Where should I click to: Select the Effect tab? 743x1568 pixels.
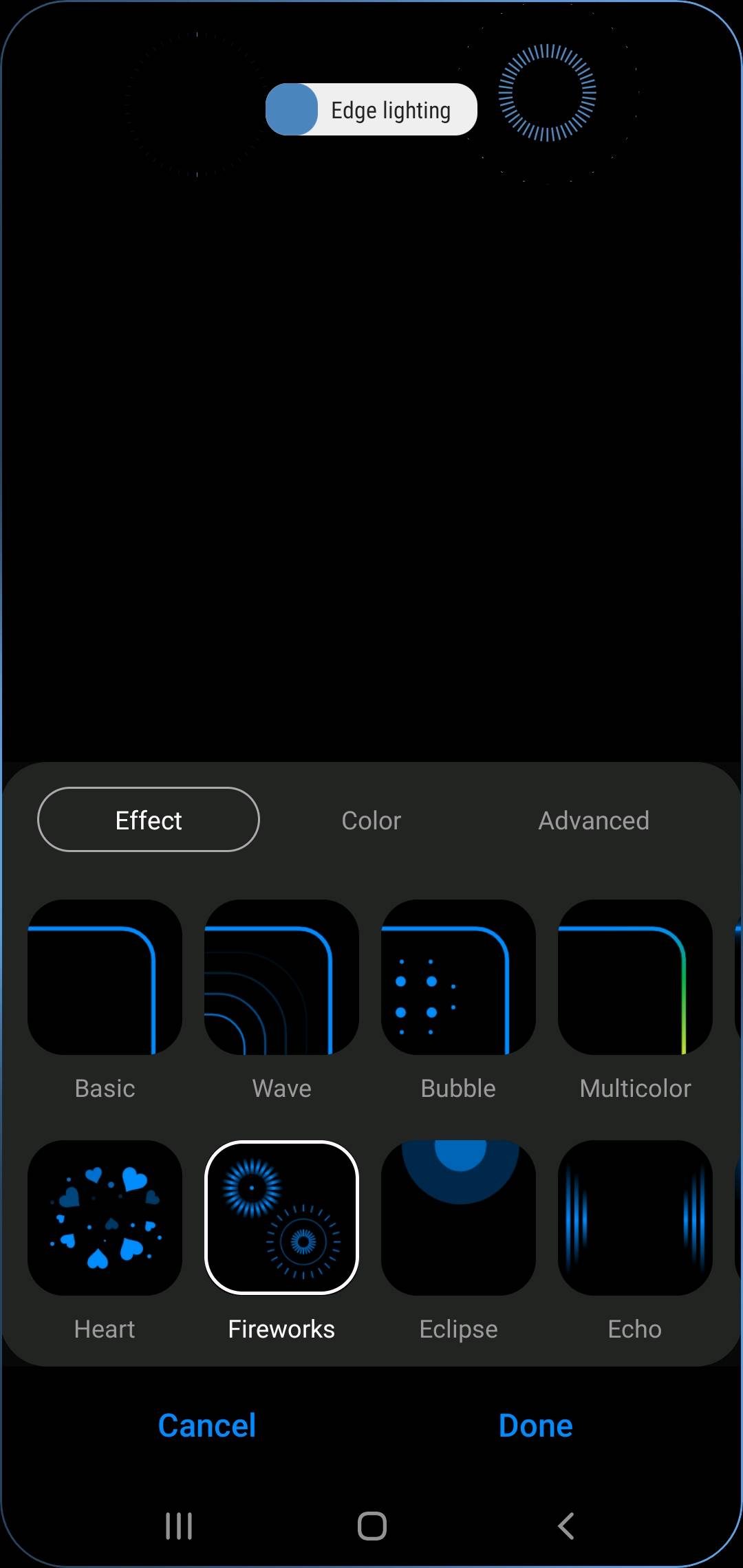pos(148,819)
